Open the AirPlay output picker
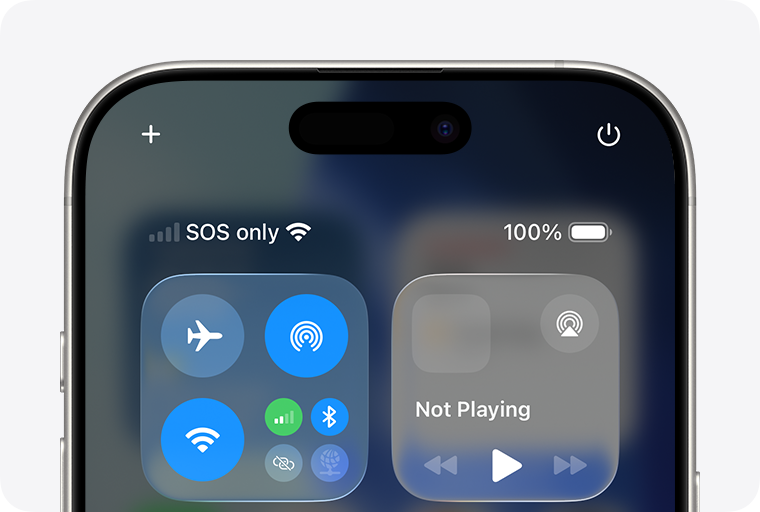The width and height of the screenshot is (760, 512). (569, 324)
